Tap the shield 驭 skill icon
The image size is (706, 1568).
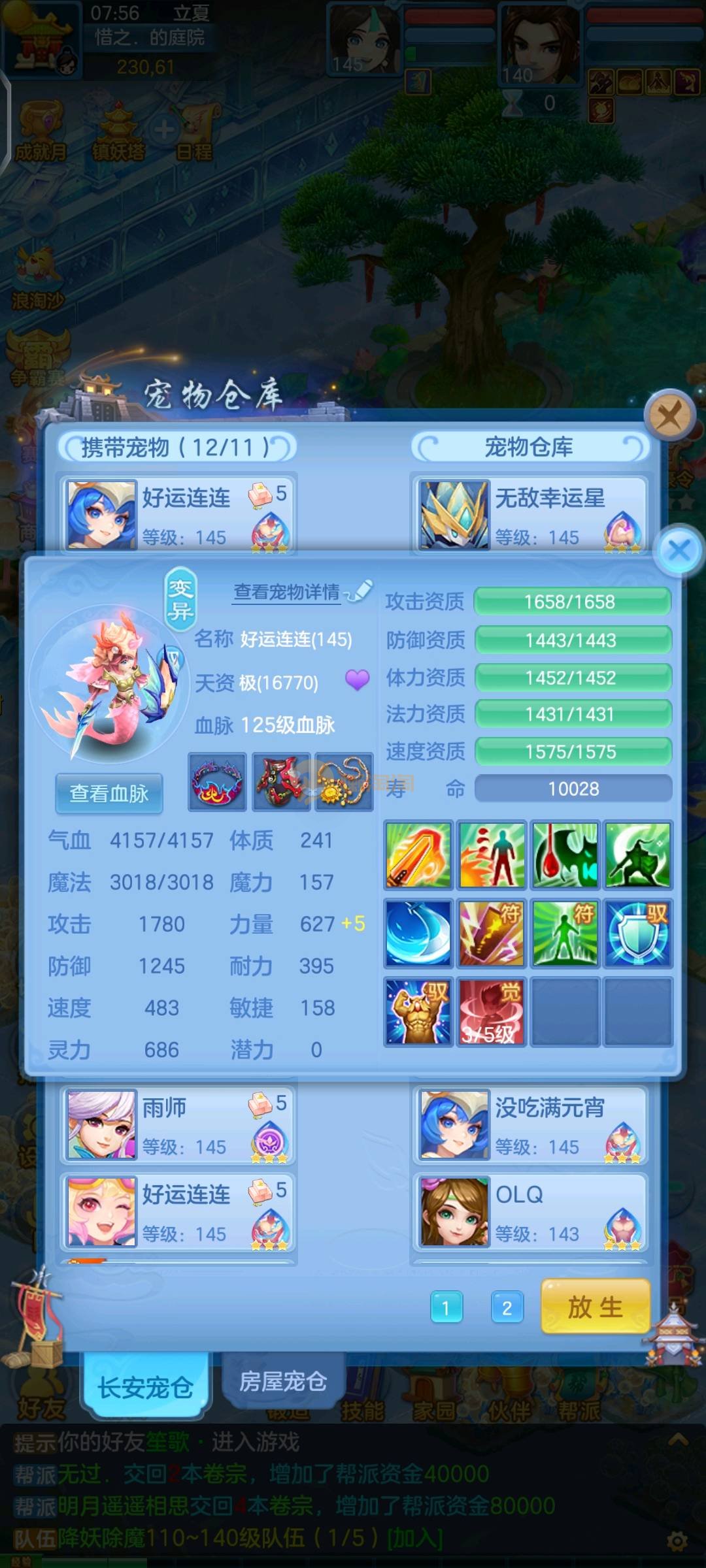(637, 932)
